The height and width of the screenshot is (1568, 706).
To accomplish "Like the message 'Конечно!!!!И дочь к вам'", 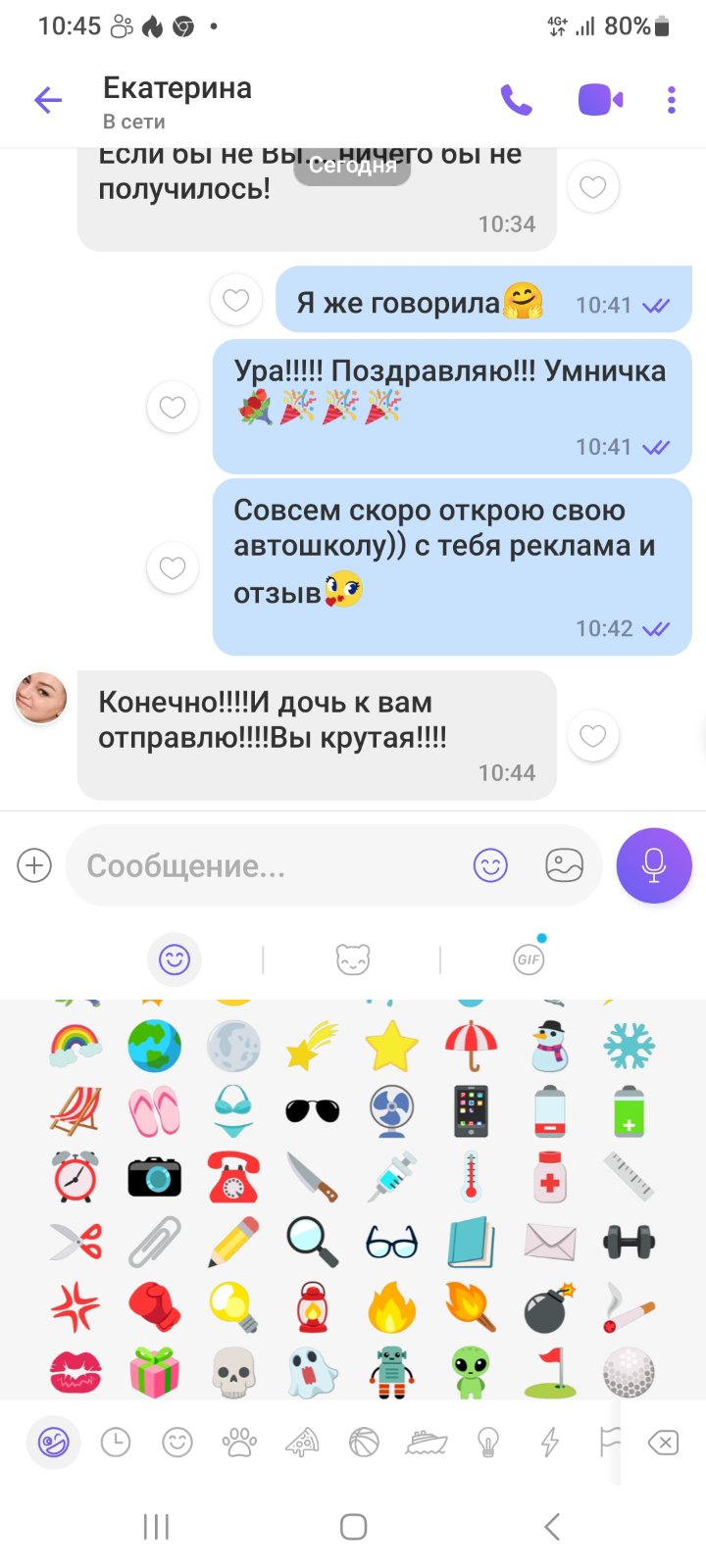I will click(592, 736).
